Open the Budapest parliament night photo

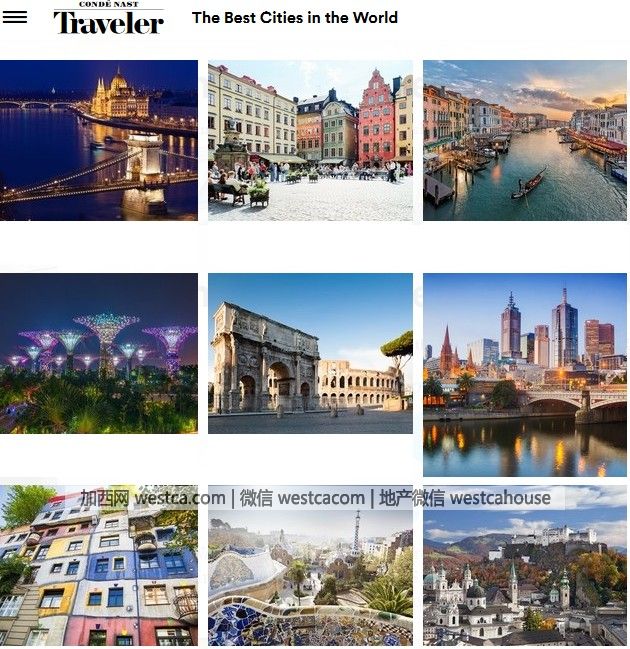(99, 140)
